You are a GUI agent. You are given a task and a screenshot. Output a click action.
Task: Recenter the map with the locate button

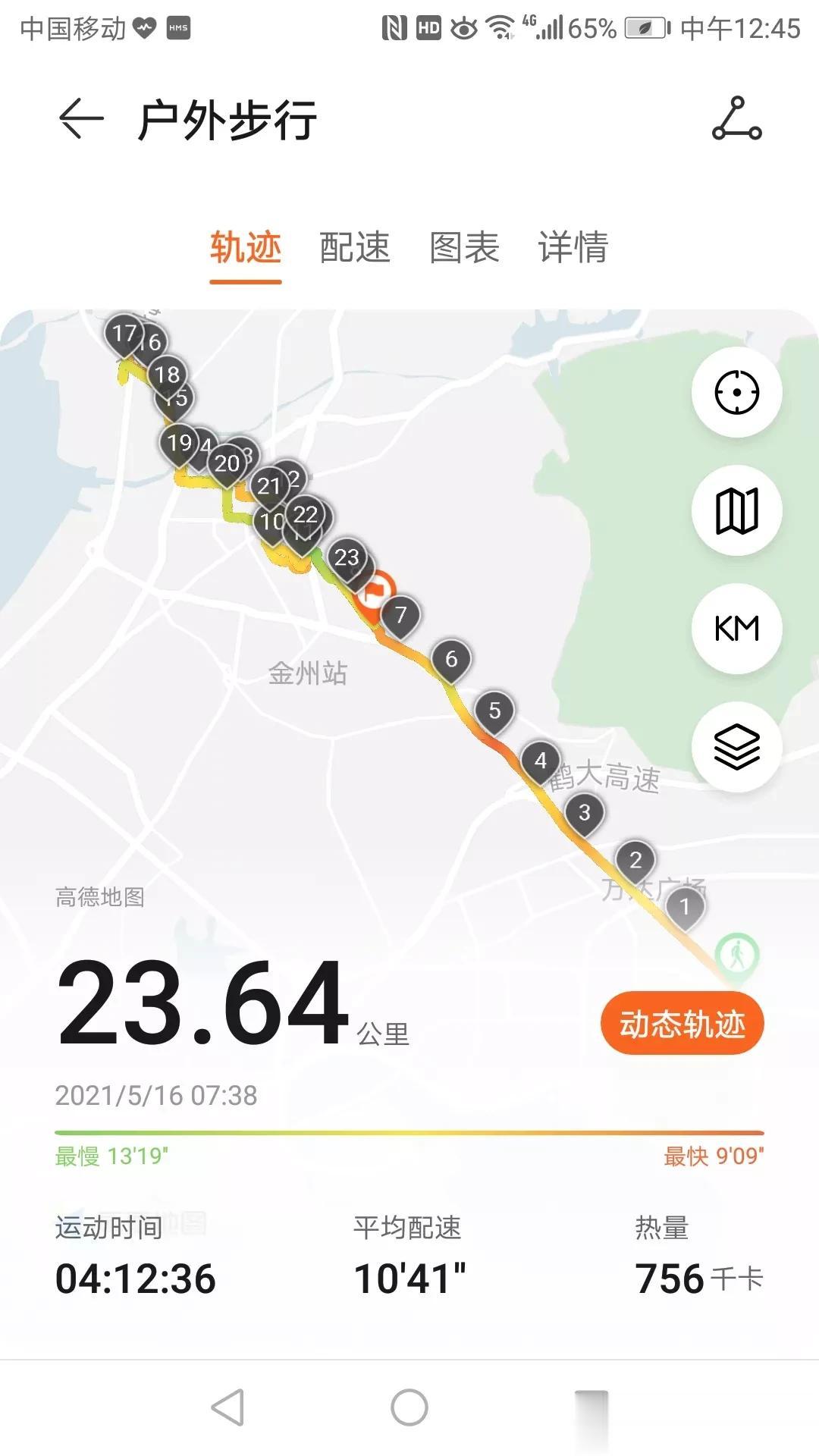[x=737, y=392]
